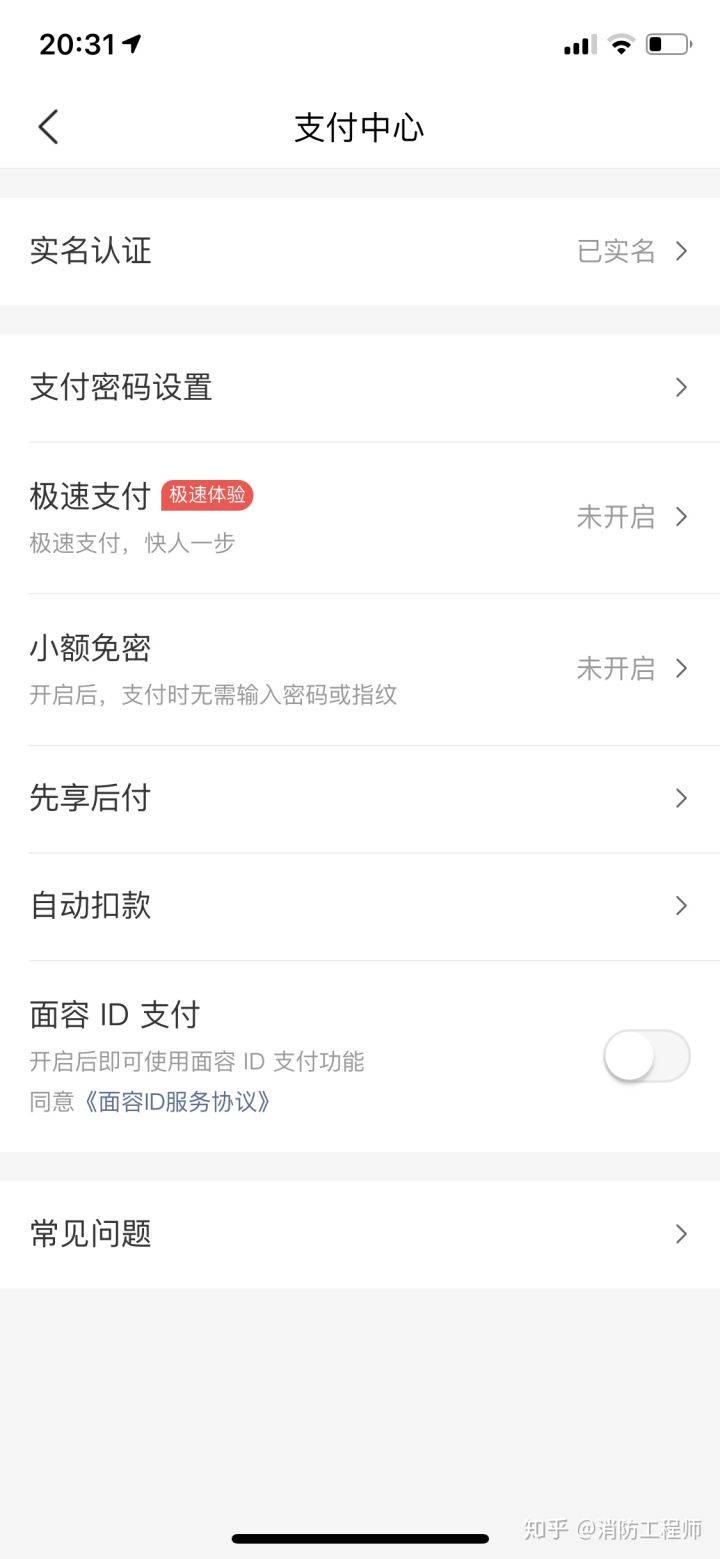
Task: Activate 小额免密 currently 未开启
Action: (x=616, y=668)
